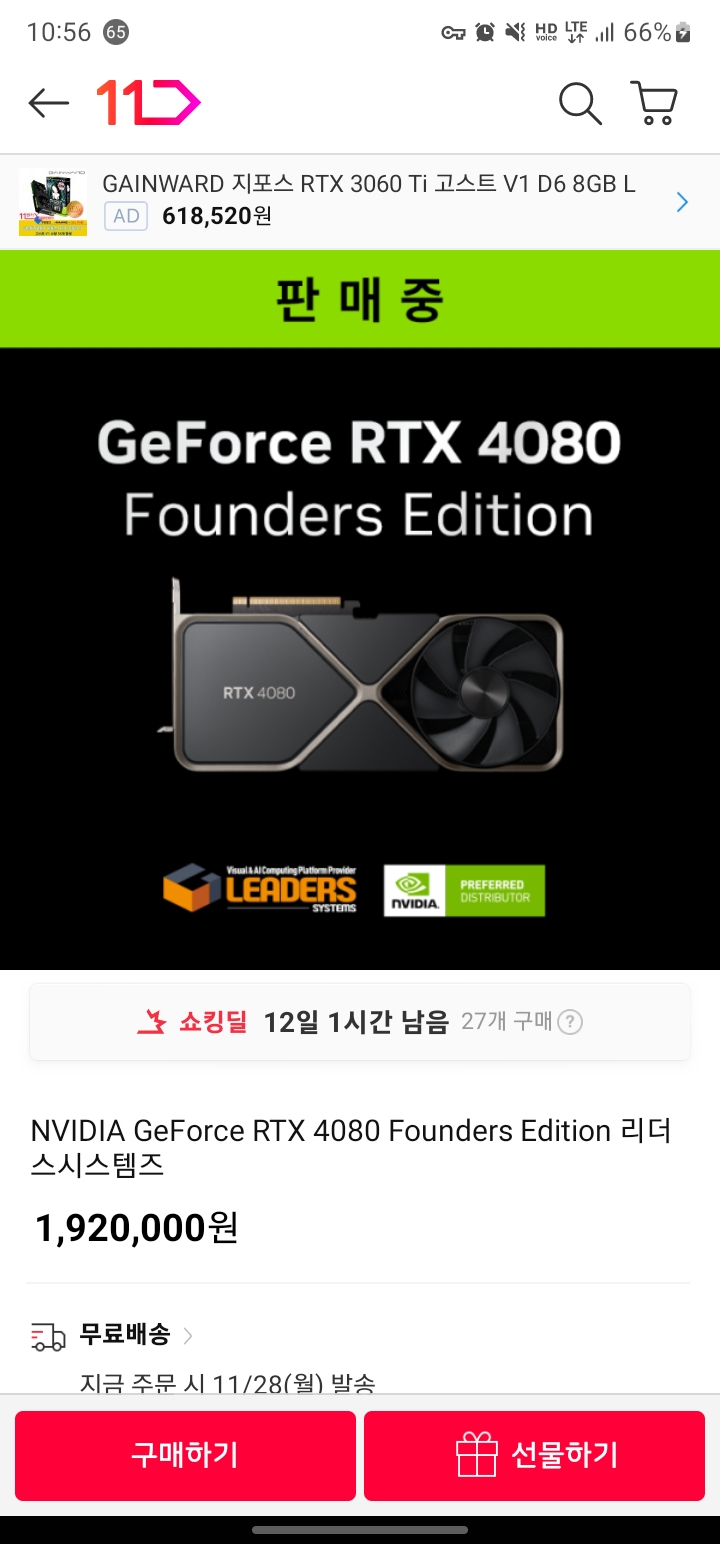Viewport: 720px width, 1544px height.
Task: Open the RTX 4080 product image
Action: tap(360, 660)
